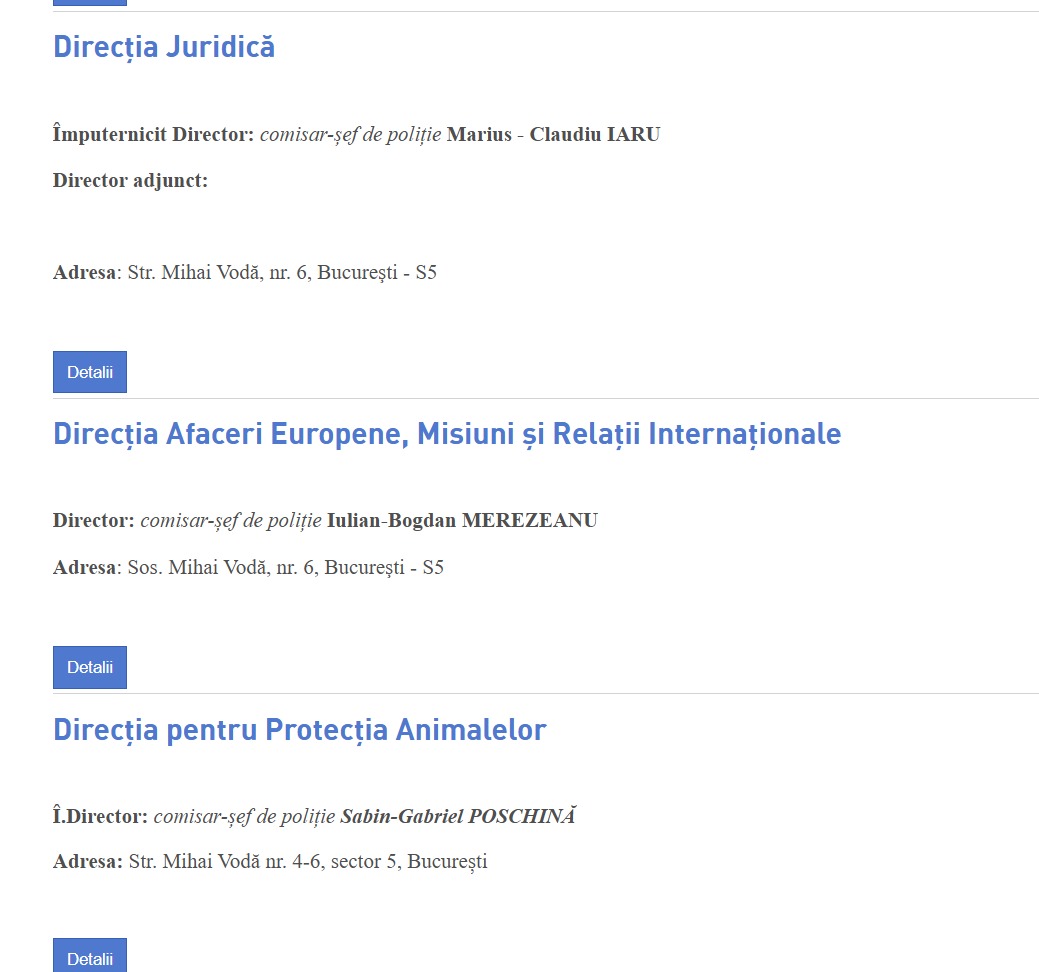Open Detalii under Direcția Juridică

[x=89, y=372]
